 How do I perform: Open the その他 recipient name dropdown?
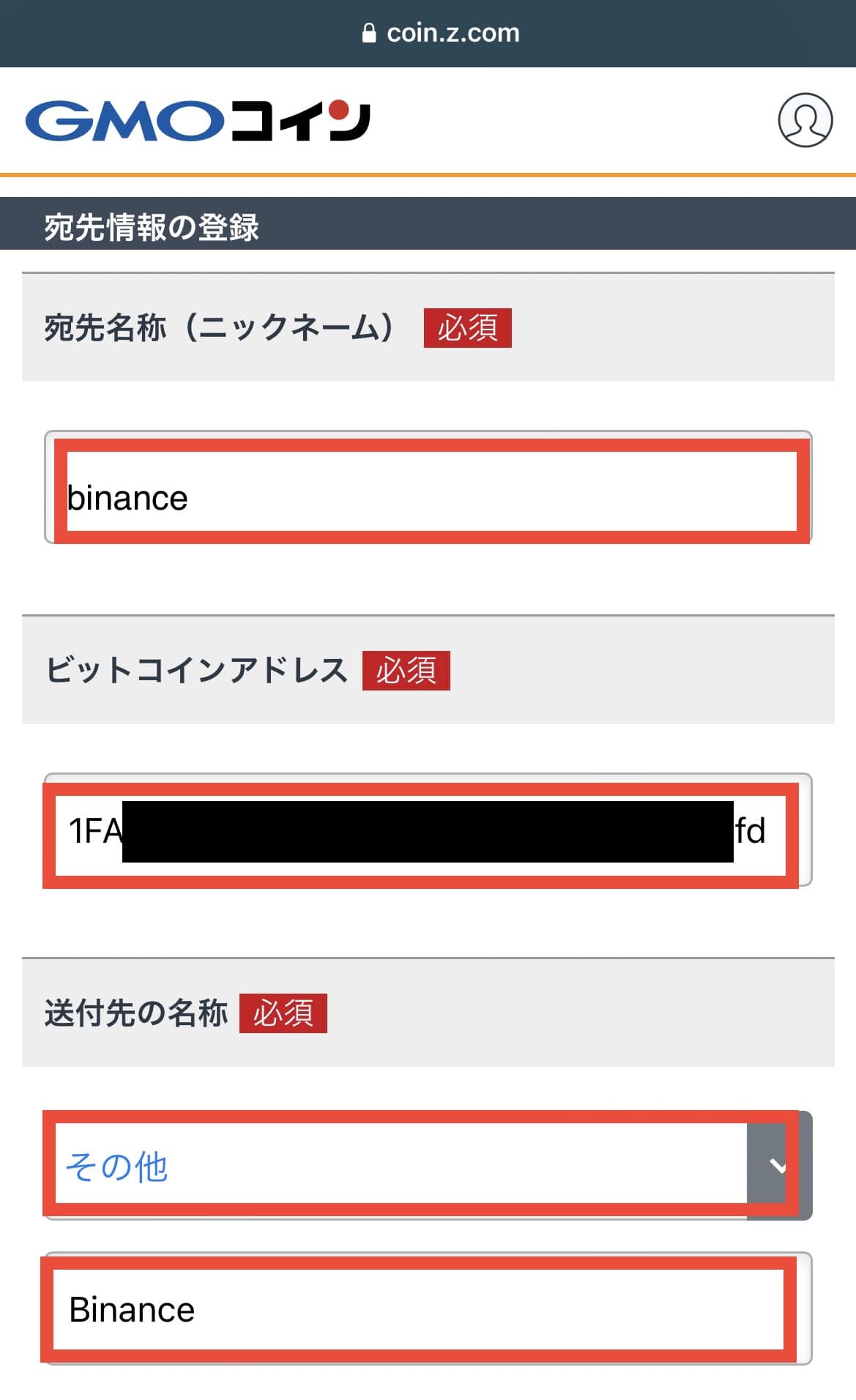tap(428, 1165)
